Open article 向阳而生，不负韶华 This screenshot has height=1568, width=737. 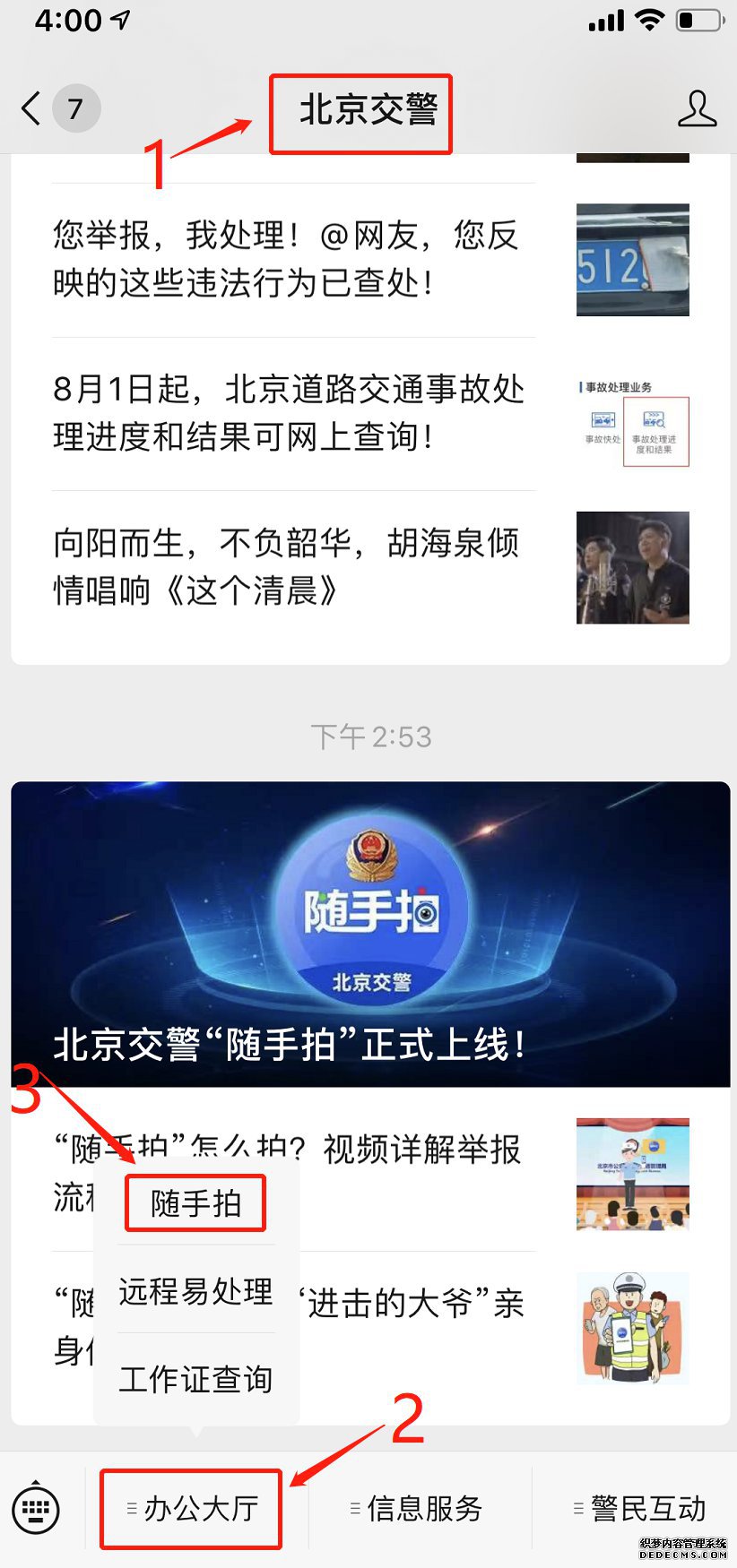point(287,567)
